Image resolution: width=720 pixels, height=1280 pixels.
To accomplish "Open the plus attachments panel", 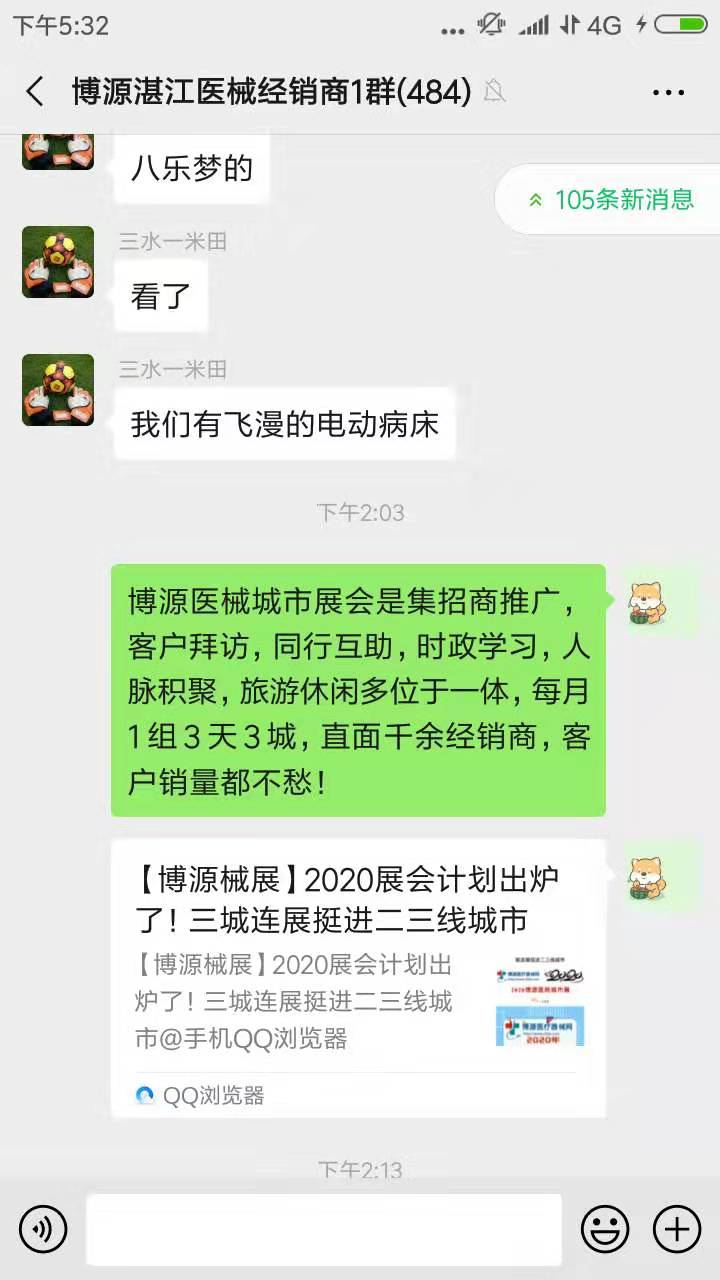I will click(x=677, y=1229).
